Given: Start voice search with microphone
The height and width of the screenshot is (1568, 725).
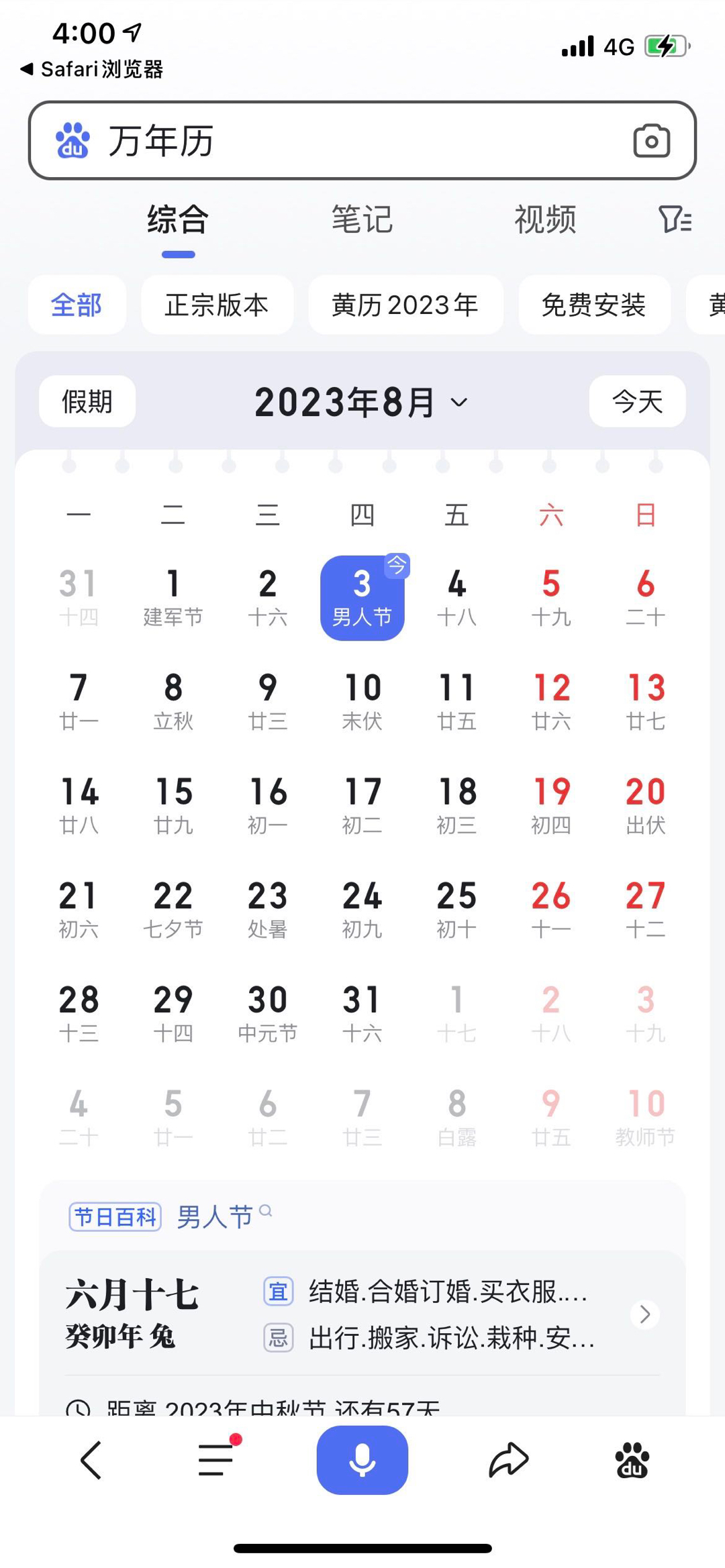Looking at the screenshot, I should 362,1460.
